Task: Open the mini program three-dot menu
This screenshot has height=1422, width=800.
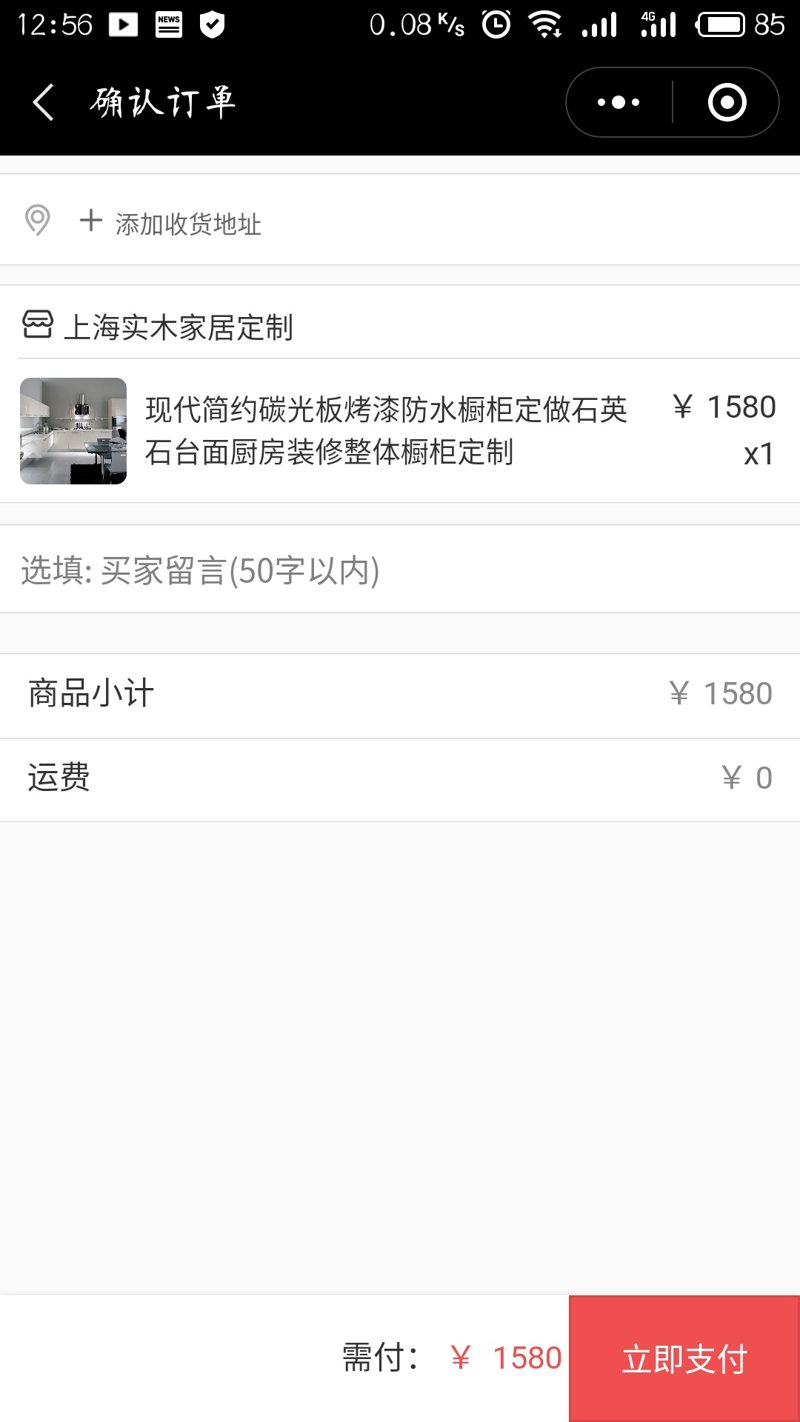Action: pos(618,102)
